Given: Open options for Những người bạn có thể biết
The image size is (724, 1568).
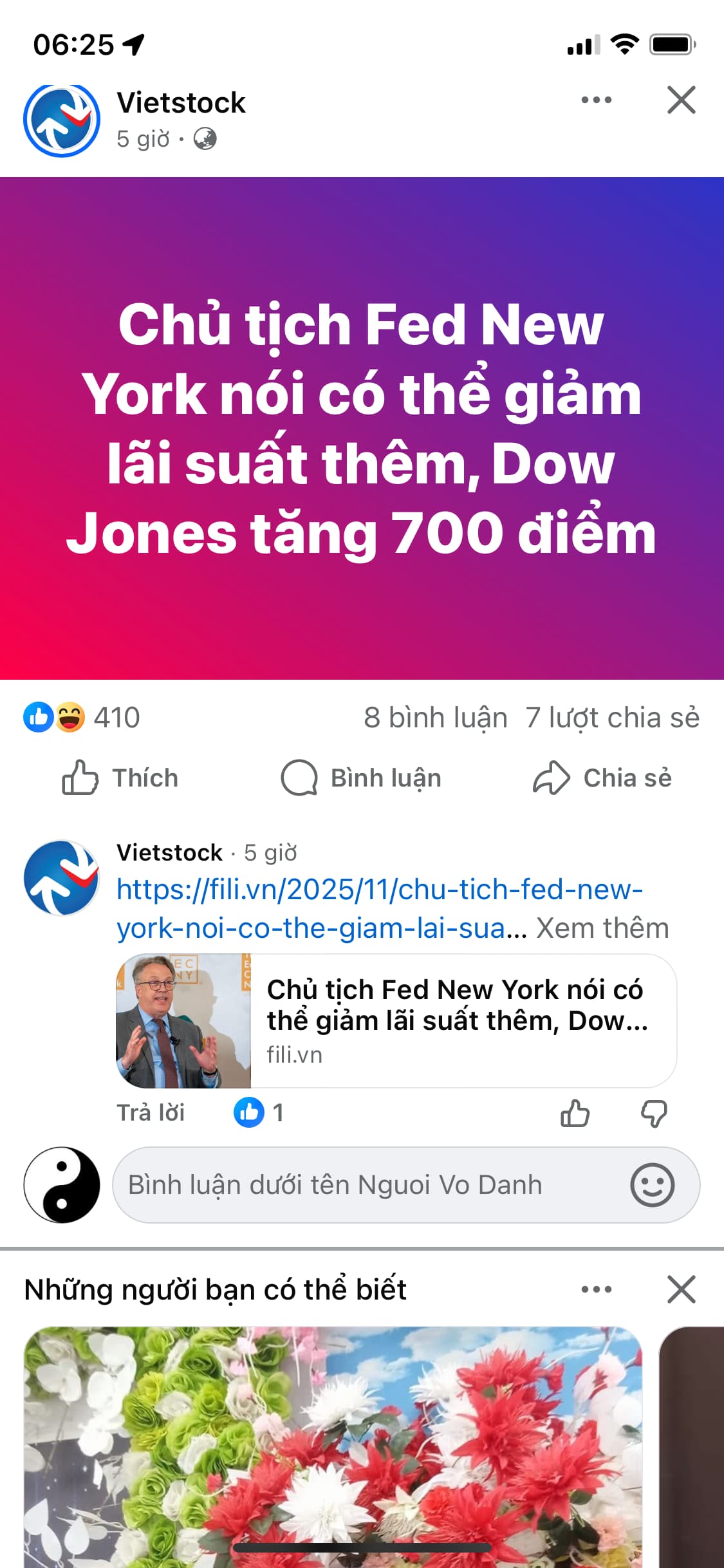Looking at the screenshot, I should pos(596,1289).
